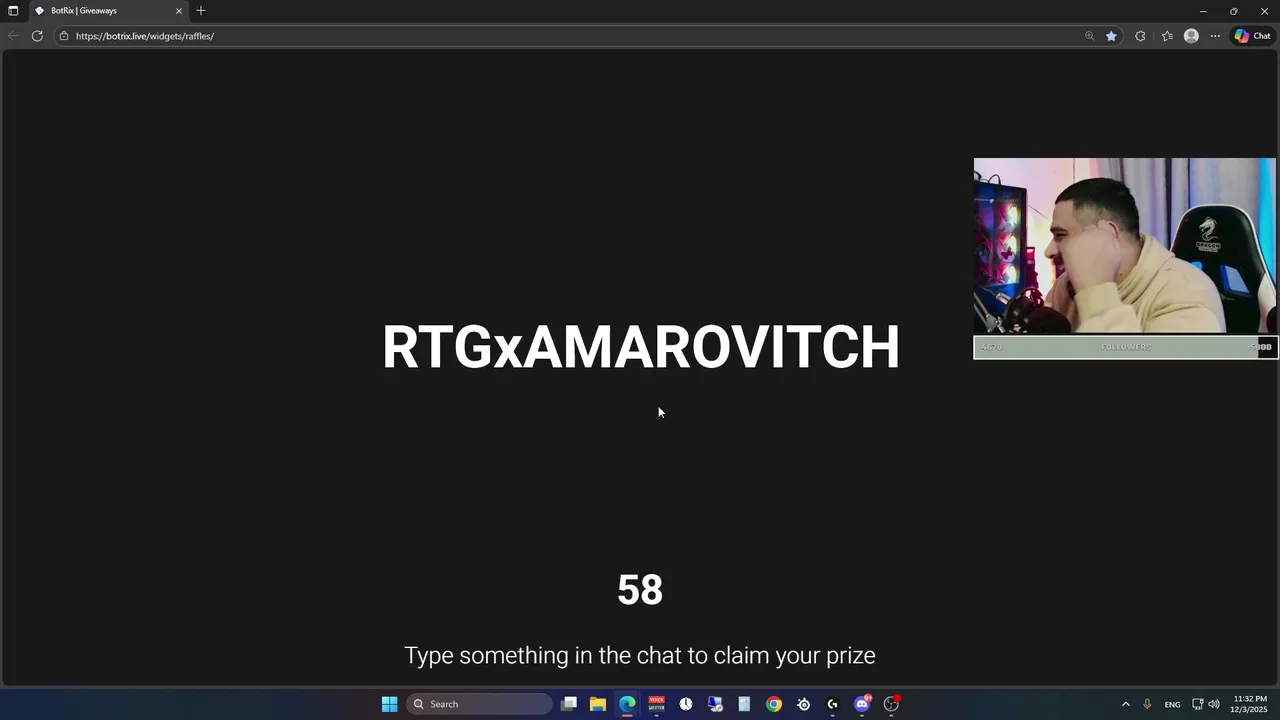Click the favorites star in the address bar
The image size is (1280, 720).
tap(1111, 36)
